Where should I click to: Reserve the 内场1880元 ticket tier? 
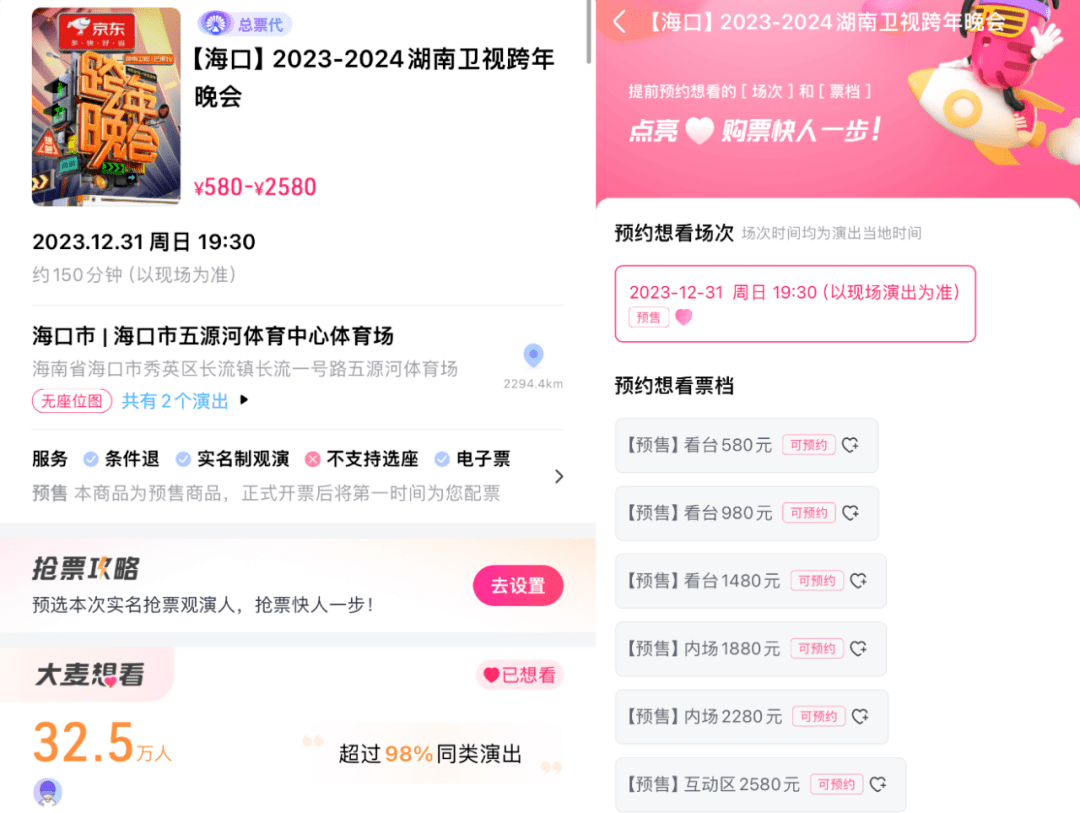tap(750, 649)
